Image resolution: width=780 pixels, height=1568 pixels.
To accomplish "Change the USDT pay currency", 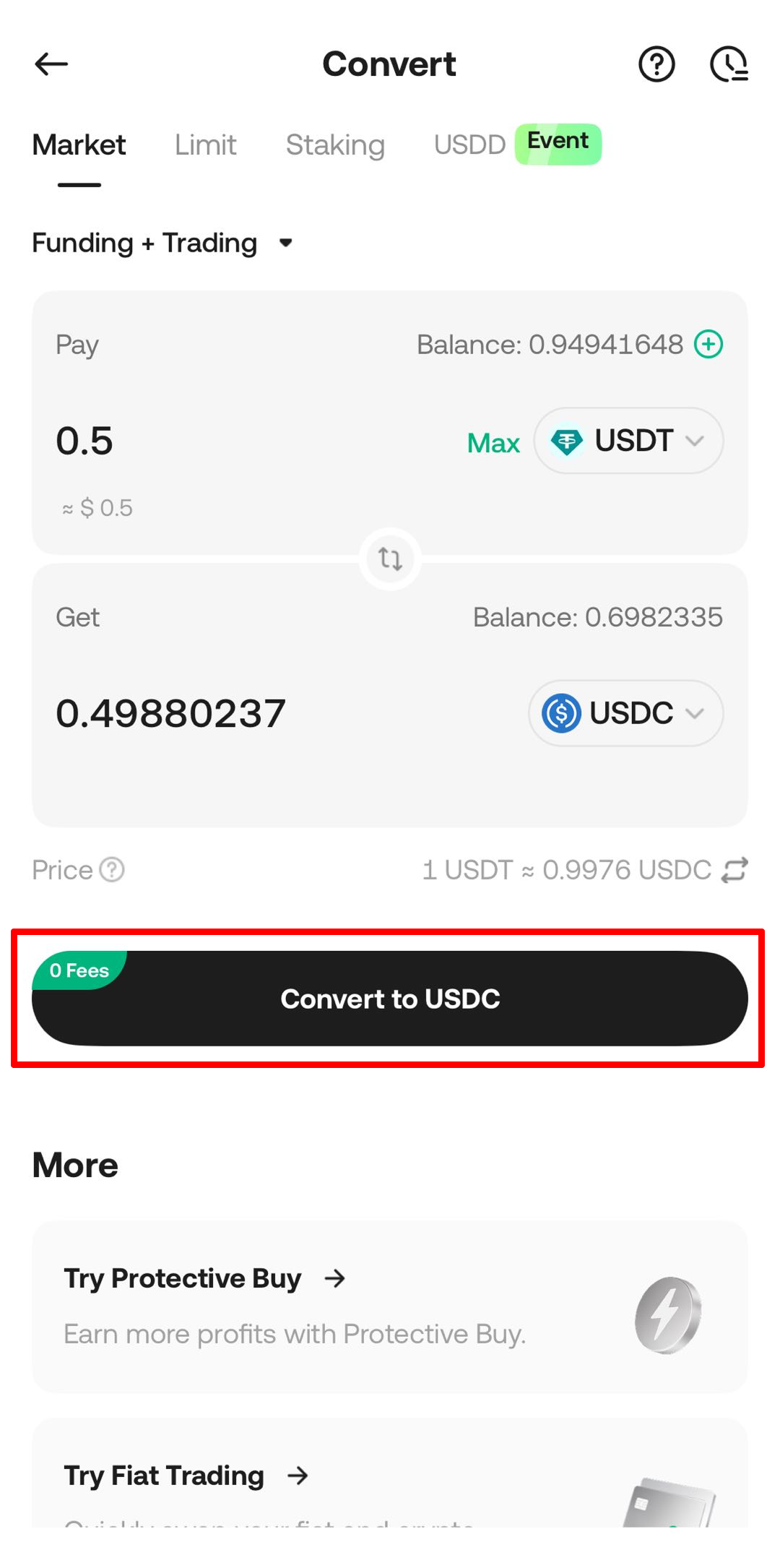I will pyautogui.click(x=628, y=441).
